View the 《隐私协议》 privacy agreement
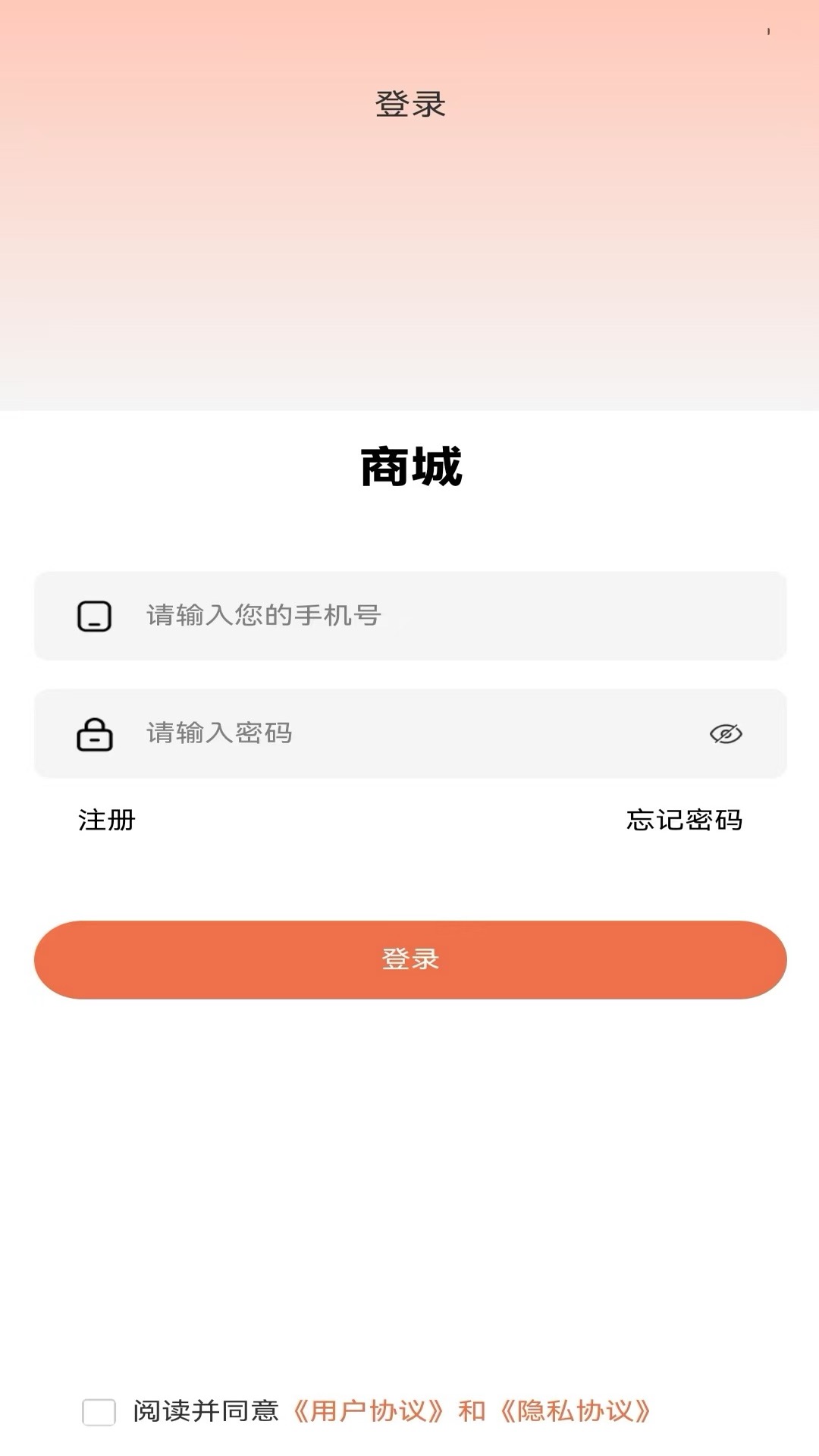 click(x=579, y=1407)
